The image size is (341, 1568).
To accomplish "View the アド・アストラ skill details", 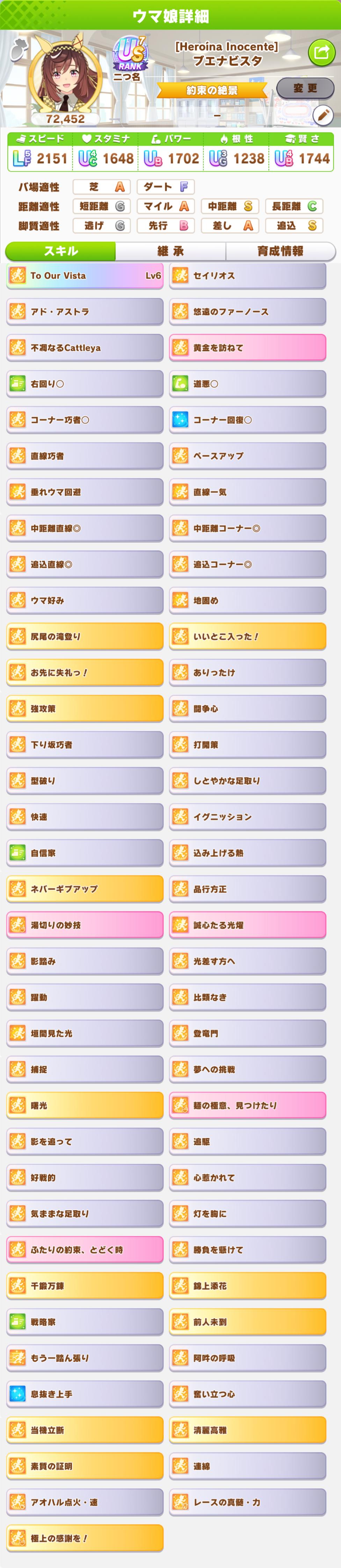I will pyautogui.click(x=85, y=312).
